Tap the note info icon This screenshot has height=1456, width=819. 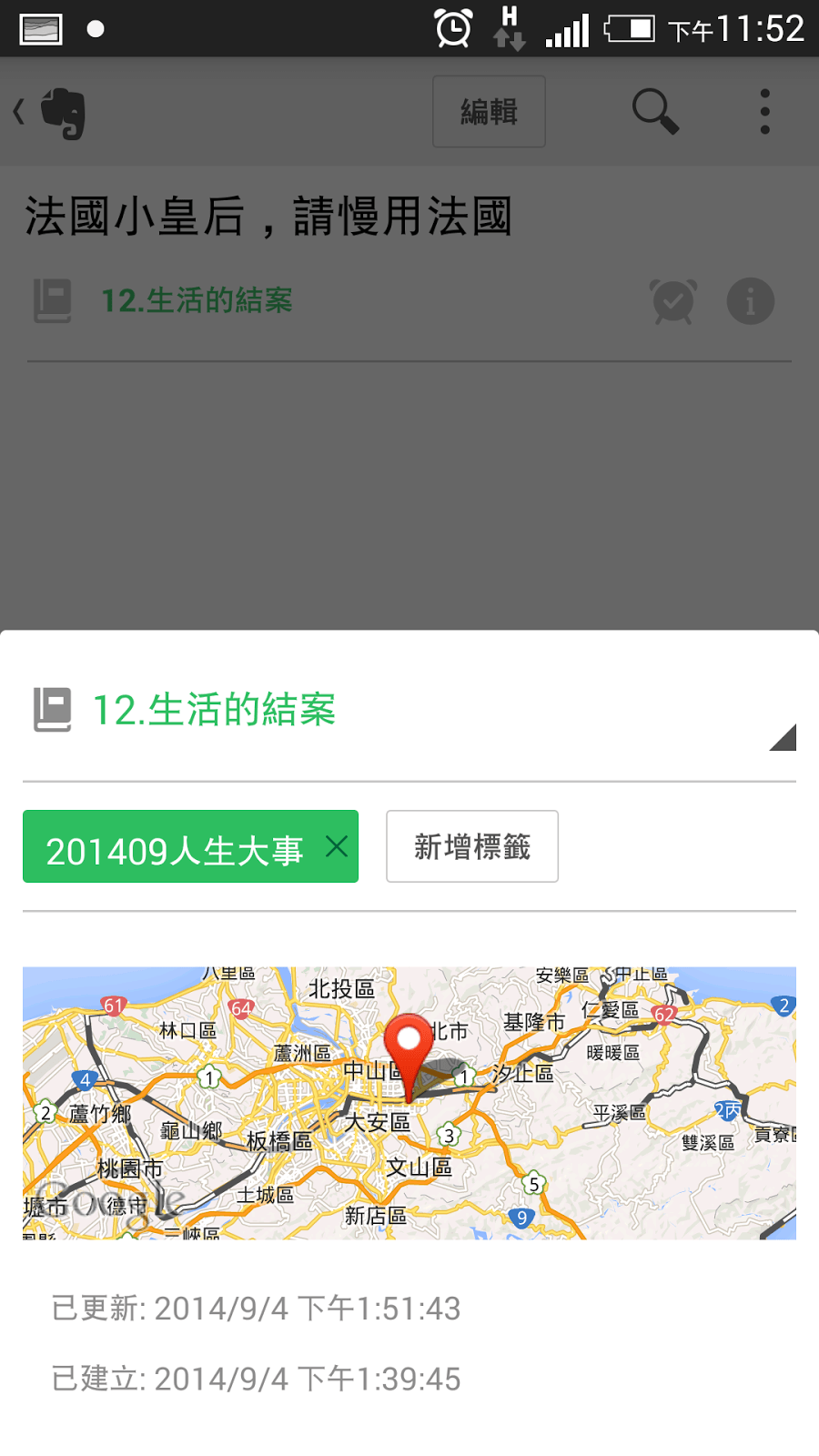751,301
